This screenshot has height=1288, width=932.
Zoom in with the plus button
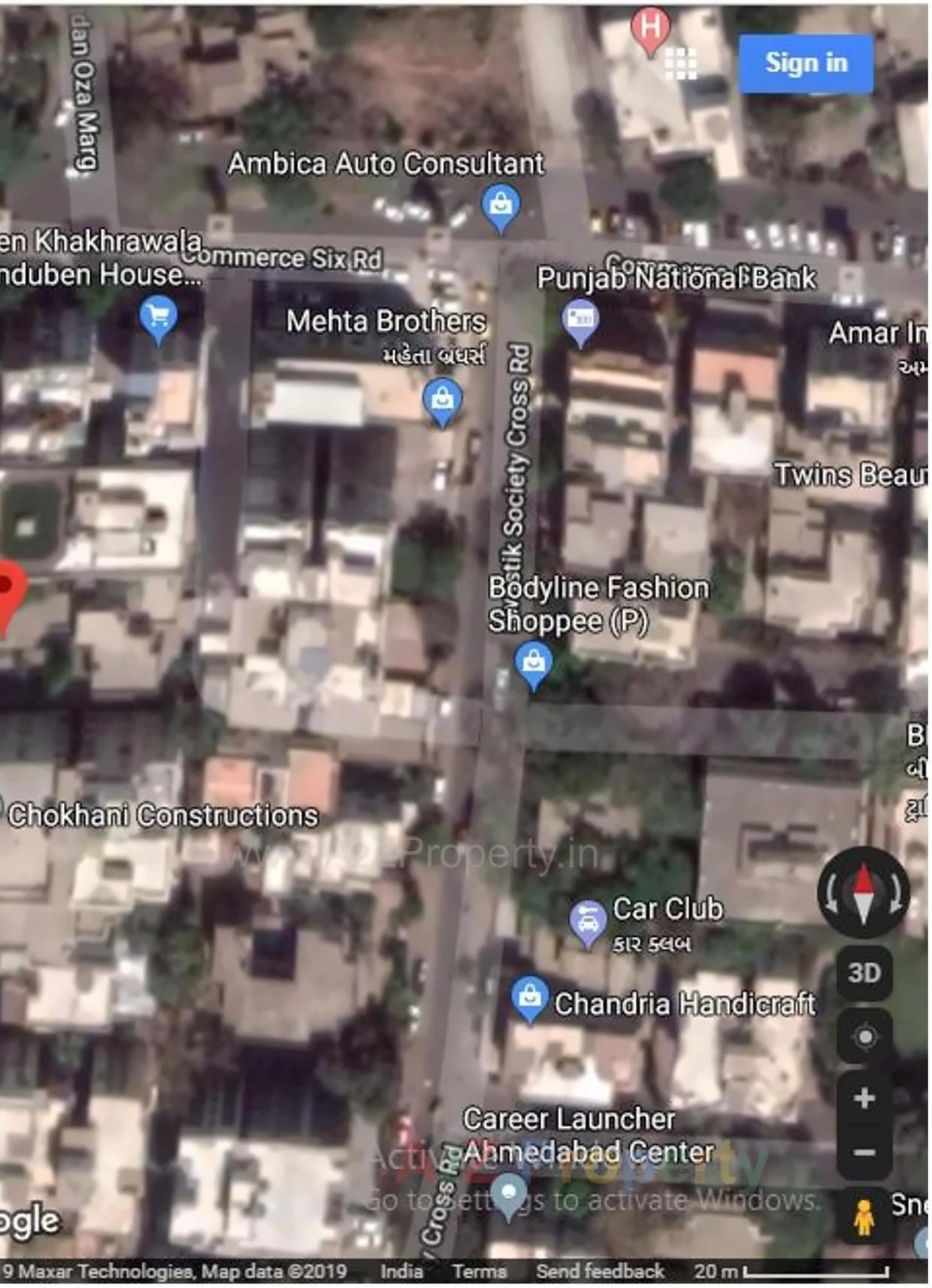pos(864,1099)
